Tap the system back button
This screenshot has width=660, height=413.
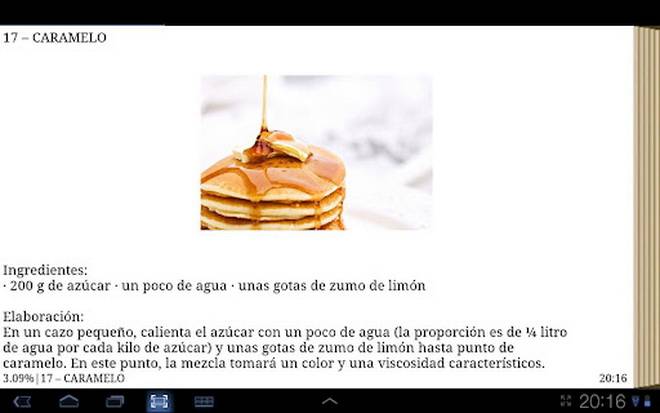coord(22,401)
